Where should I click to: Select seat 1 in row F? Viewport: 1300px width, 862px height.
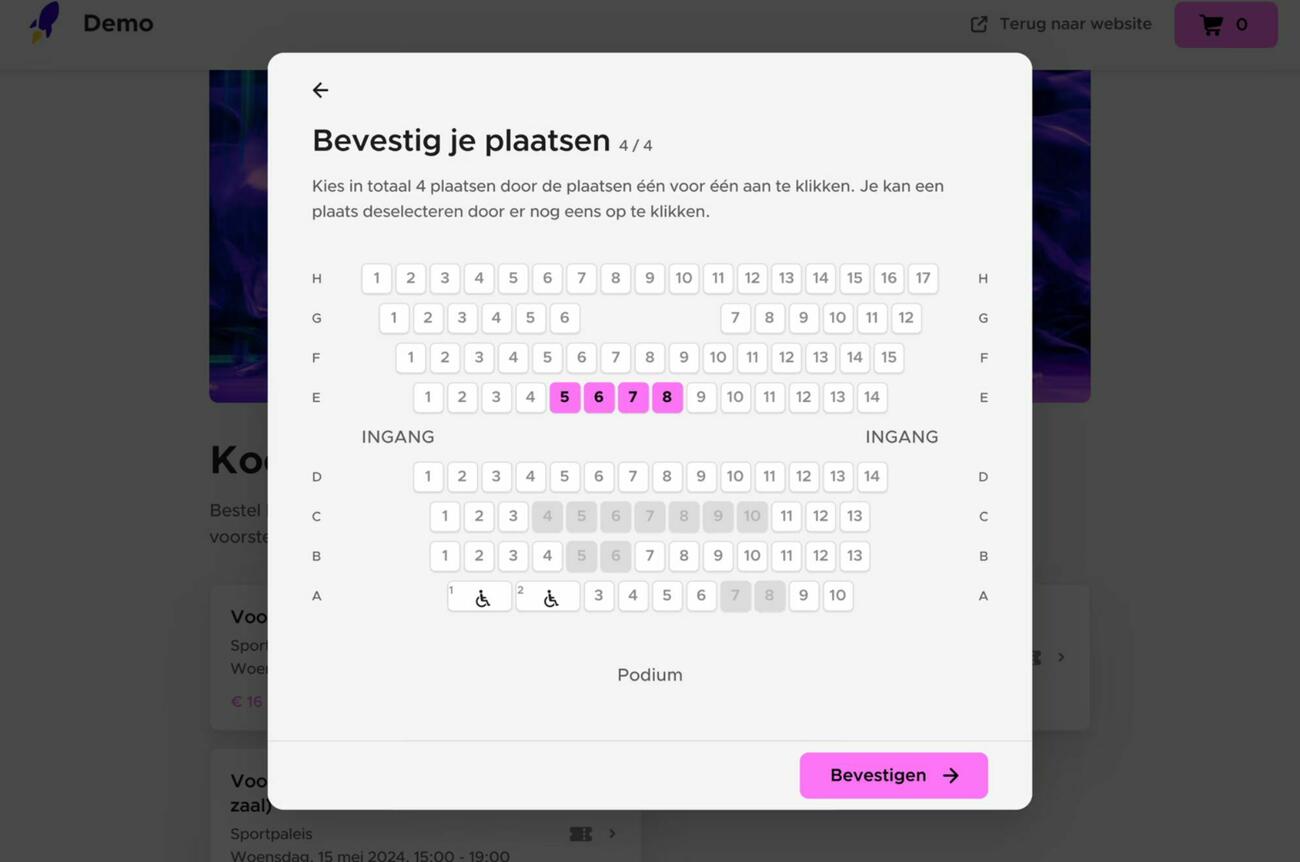410,357
